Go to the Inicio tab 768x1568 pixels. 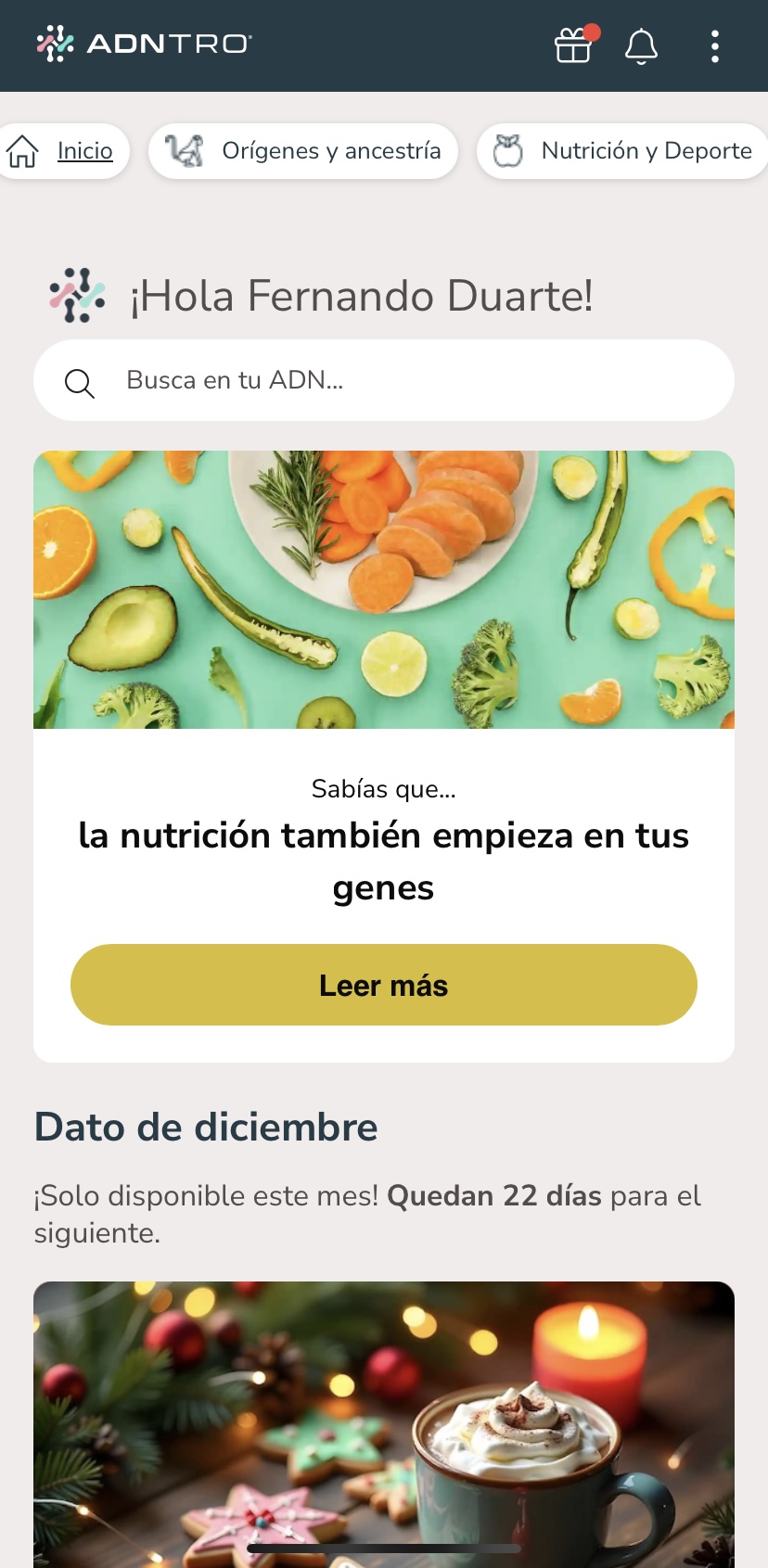point(61,151)
